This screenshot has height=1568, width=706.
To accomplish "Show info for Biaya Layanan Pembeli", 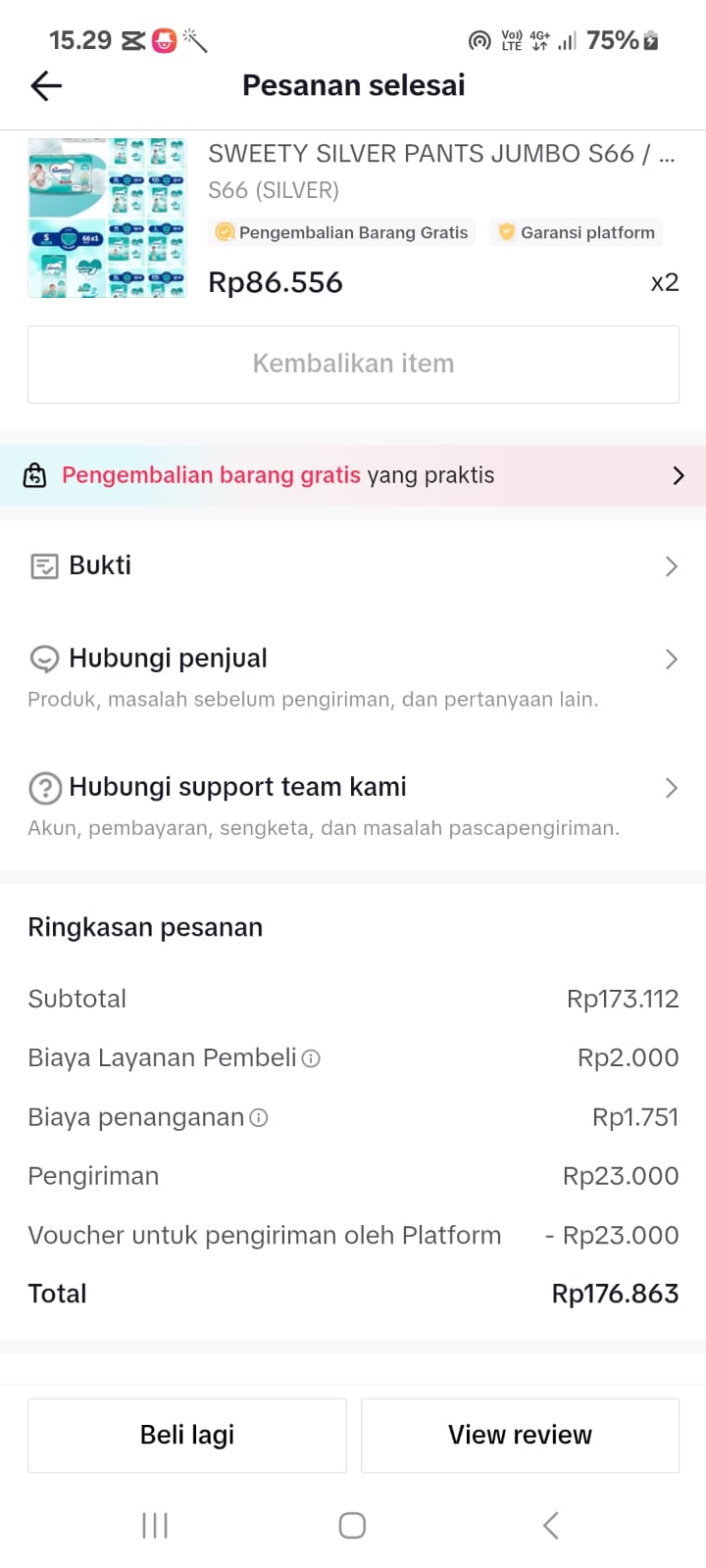I will 311,1058.
